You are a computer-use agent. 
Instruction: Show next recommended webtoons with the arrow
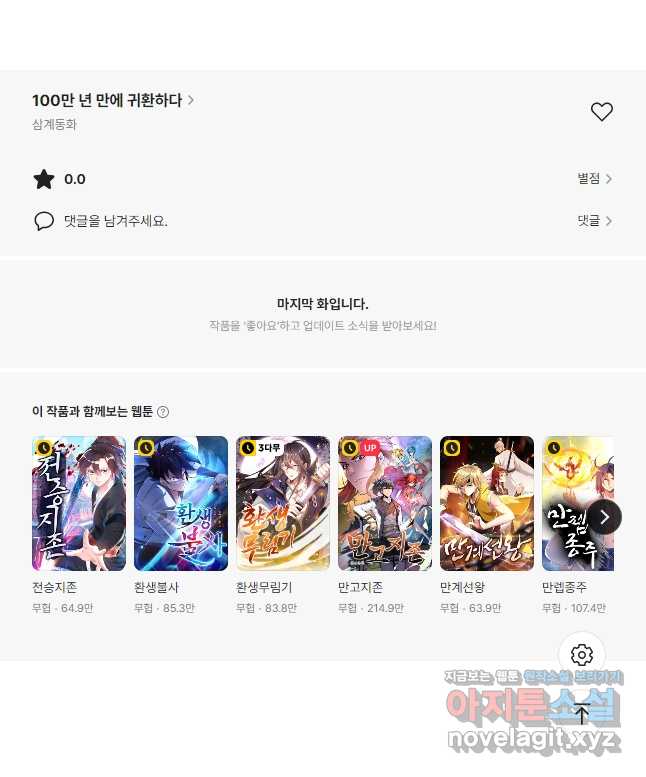pyautogui.click(x=604, y=517)
